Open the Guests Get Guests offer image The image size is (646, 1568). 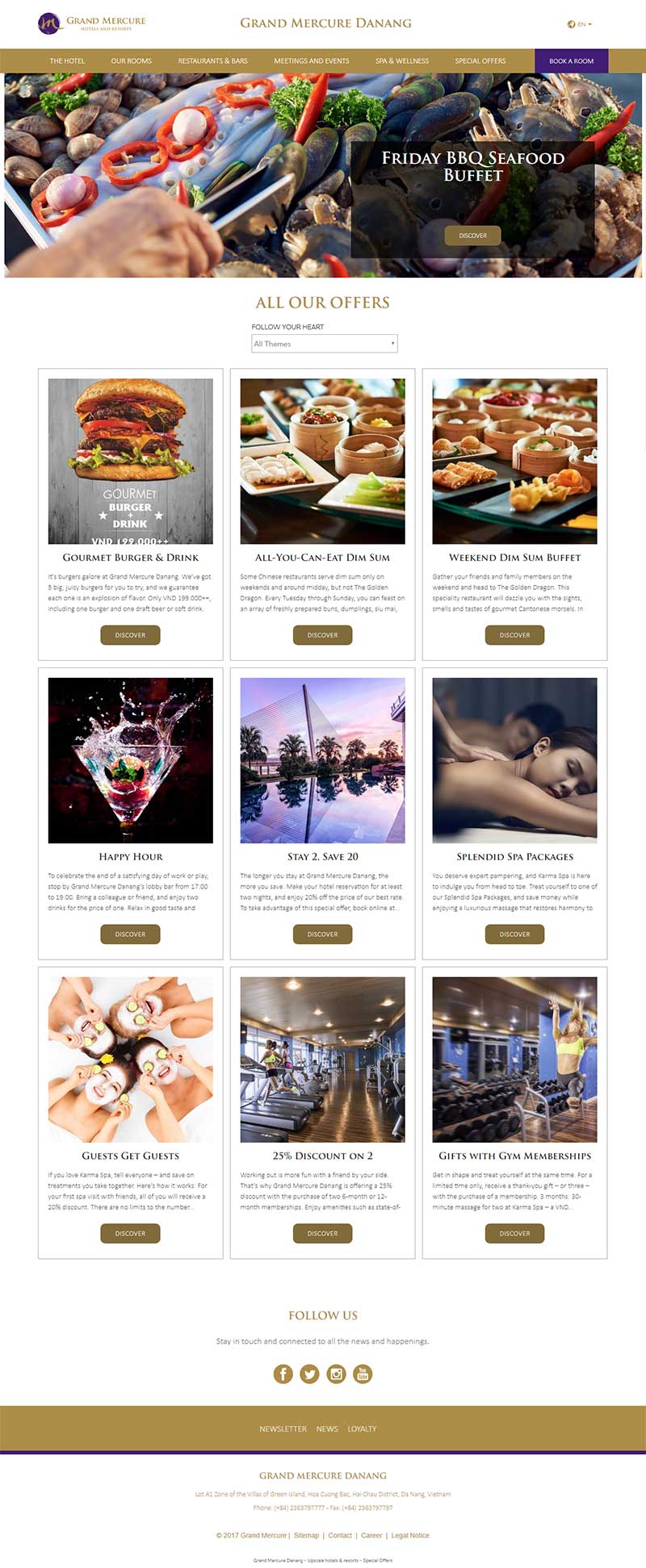click(x=130, y=1060)
